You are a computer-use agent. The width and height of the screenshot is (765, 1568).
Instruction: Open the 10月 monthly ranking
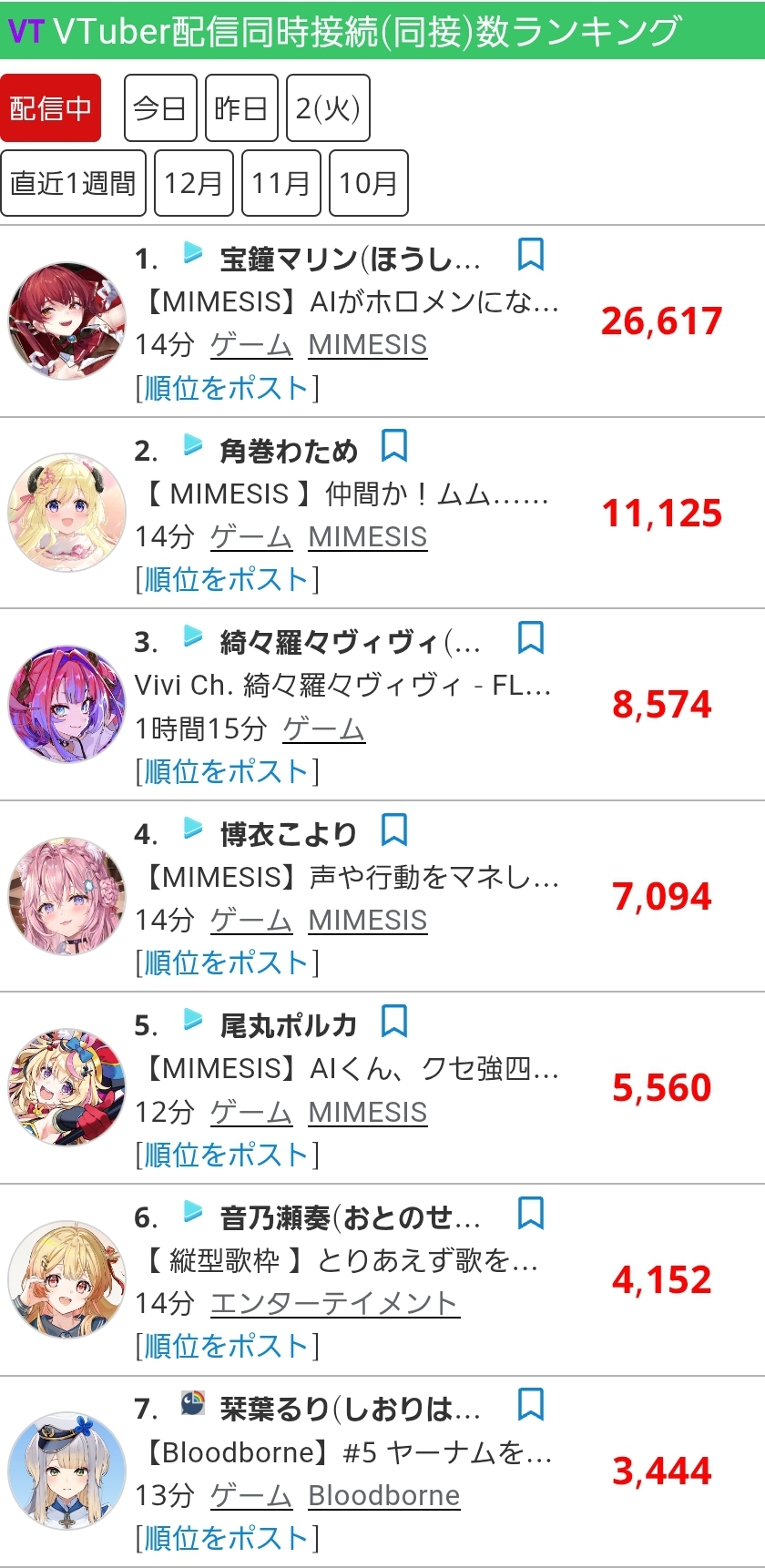368,183
